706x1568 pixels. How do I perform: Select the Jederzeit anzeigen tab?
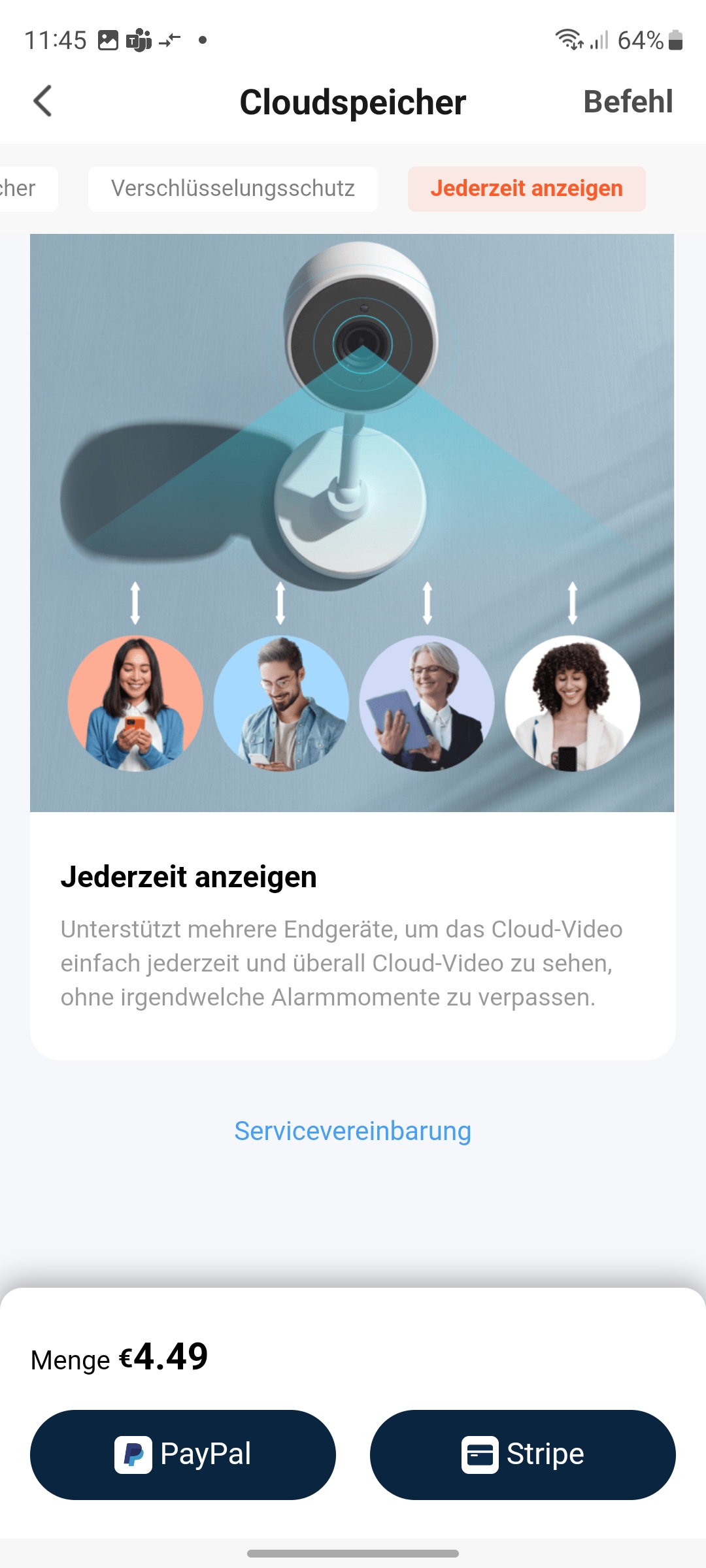526,189
